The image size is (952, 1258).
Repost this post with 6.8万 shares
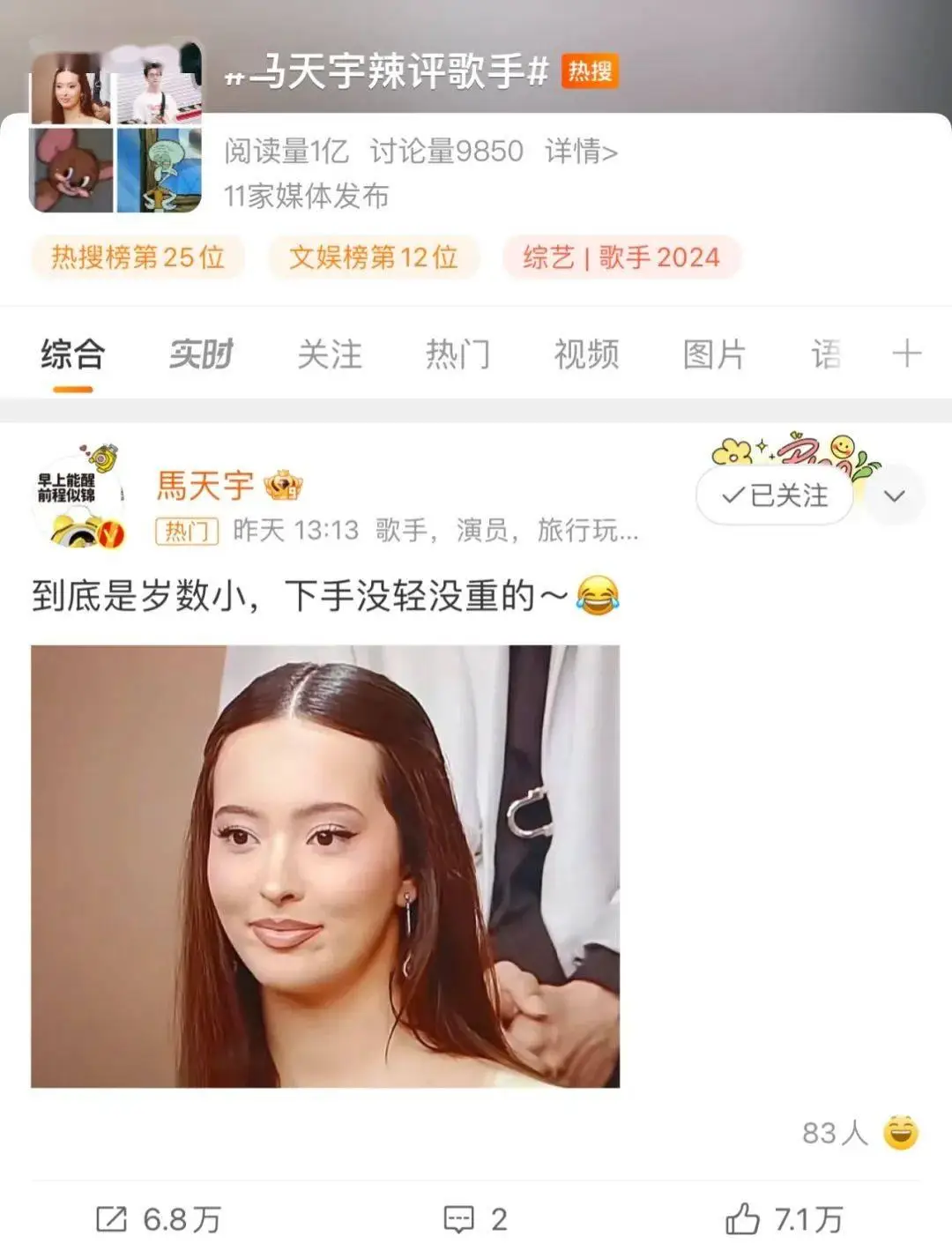tap(159, 1219)
